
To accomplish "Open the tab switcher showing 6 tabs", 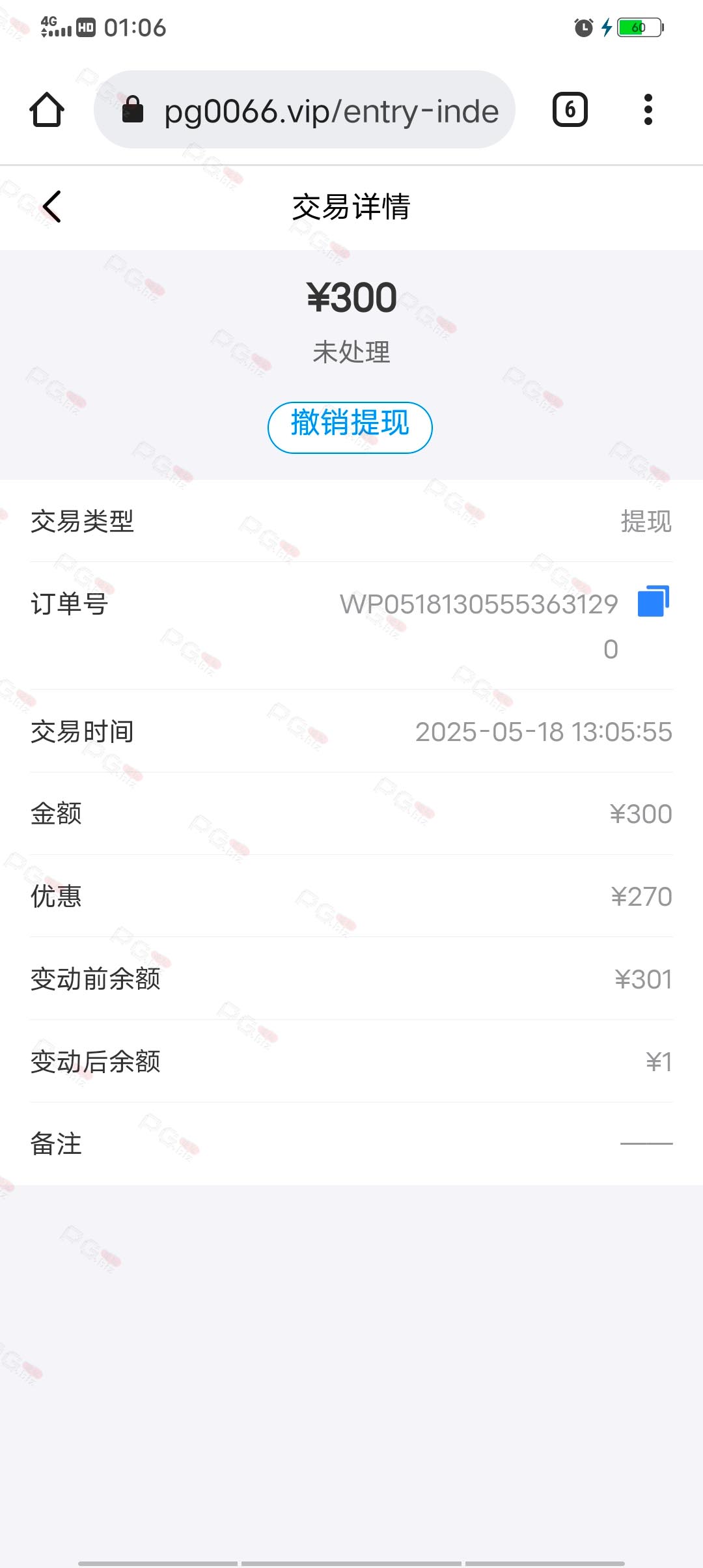I will coord(570,109).
